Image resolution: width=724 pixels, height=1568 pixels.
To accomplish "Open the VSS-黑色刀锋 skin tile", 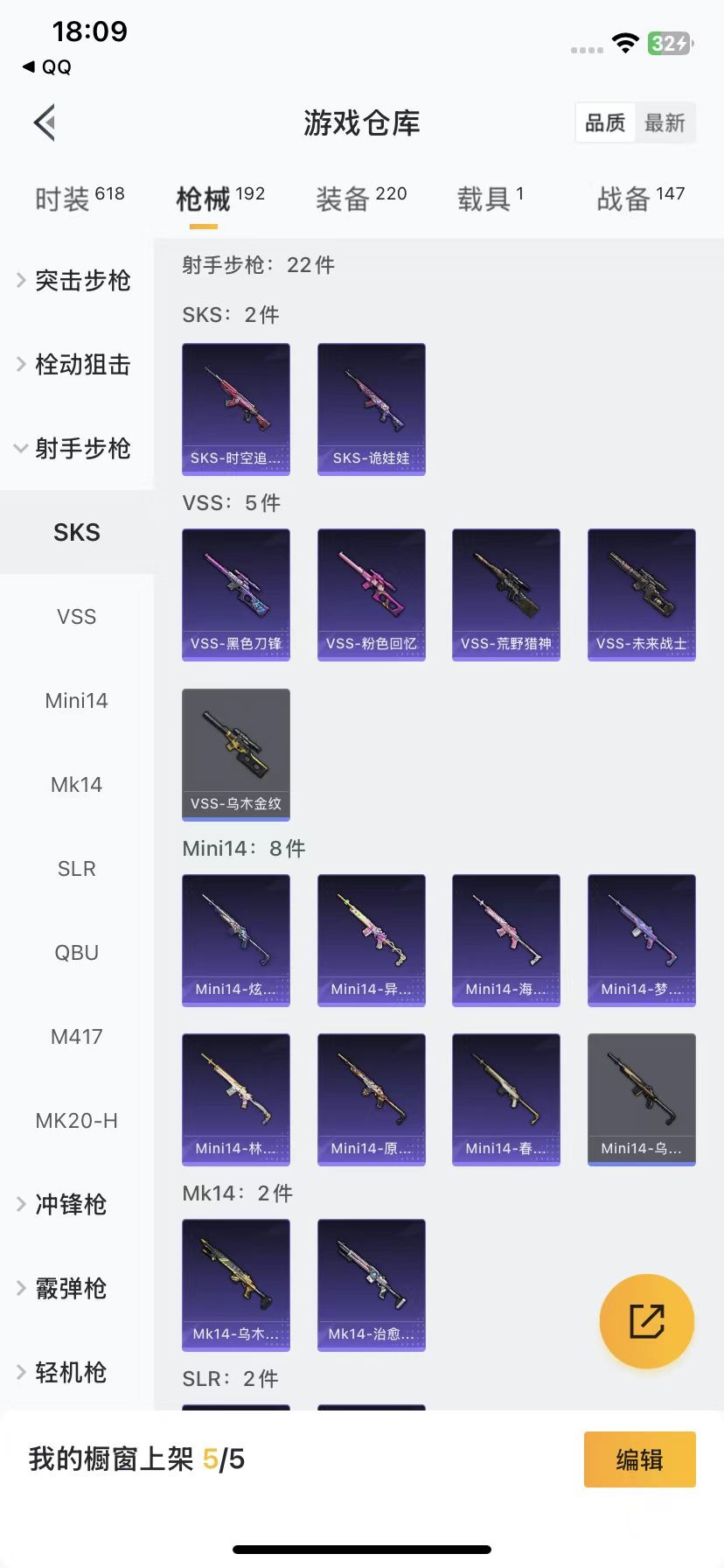I will click(235, 594).
